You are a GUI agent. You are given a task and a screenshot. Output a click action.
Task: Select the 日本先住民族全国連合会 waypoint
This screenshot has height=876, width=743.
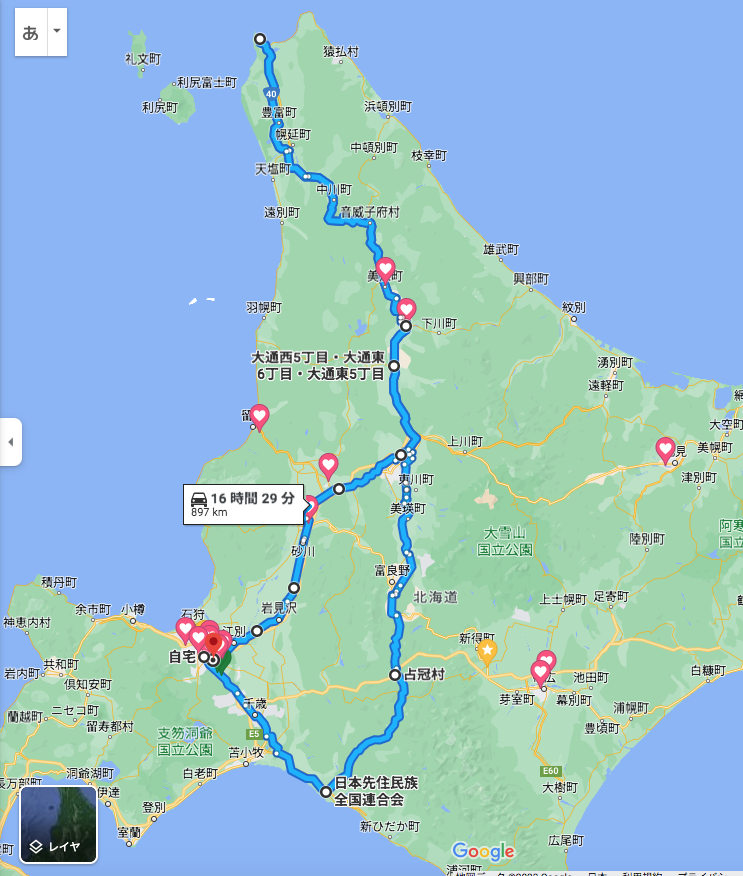[x=326, y=792]
